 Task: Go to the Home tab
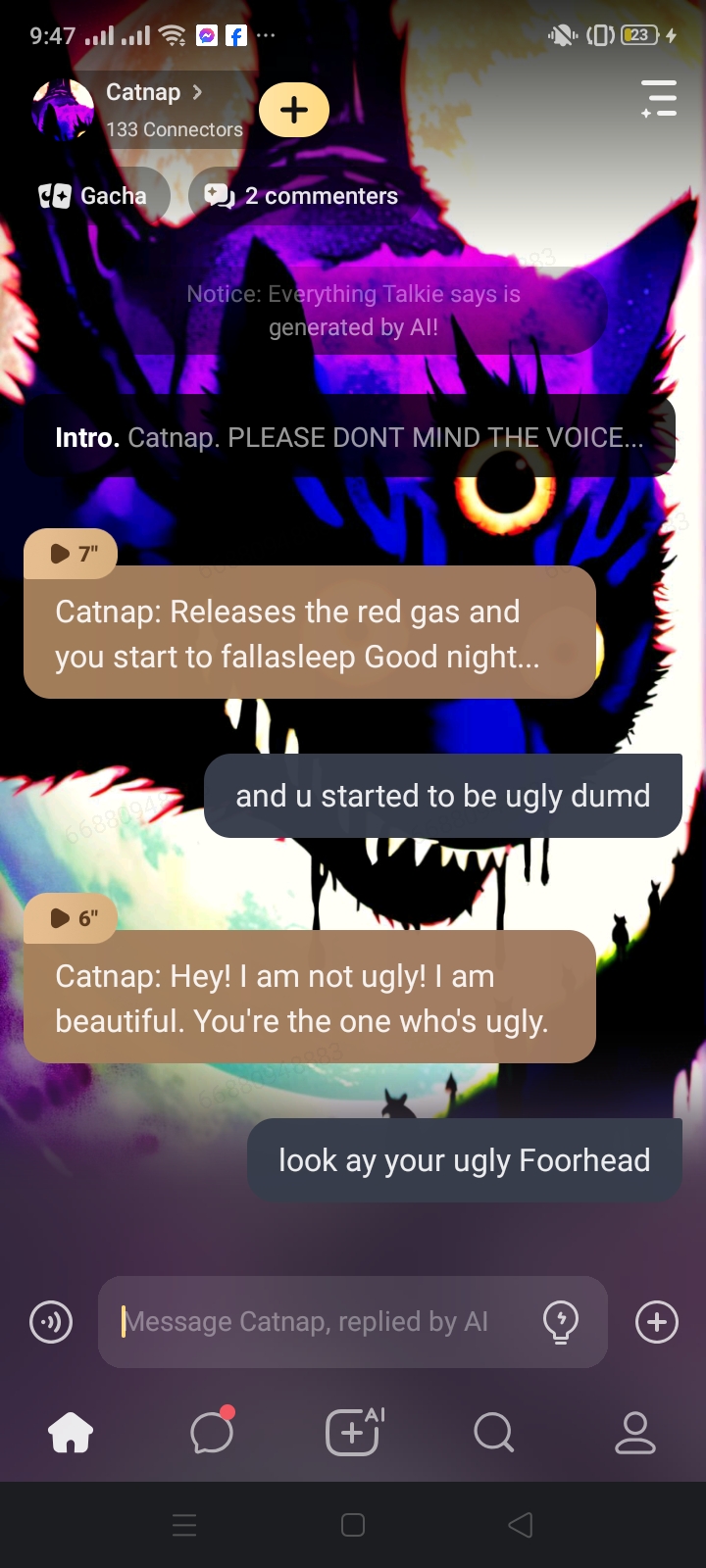(71, 1434)
